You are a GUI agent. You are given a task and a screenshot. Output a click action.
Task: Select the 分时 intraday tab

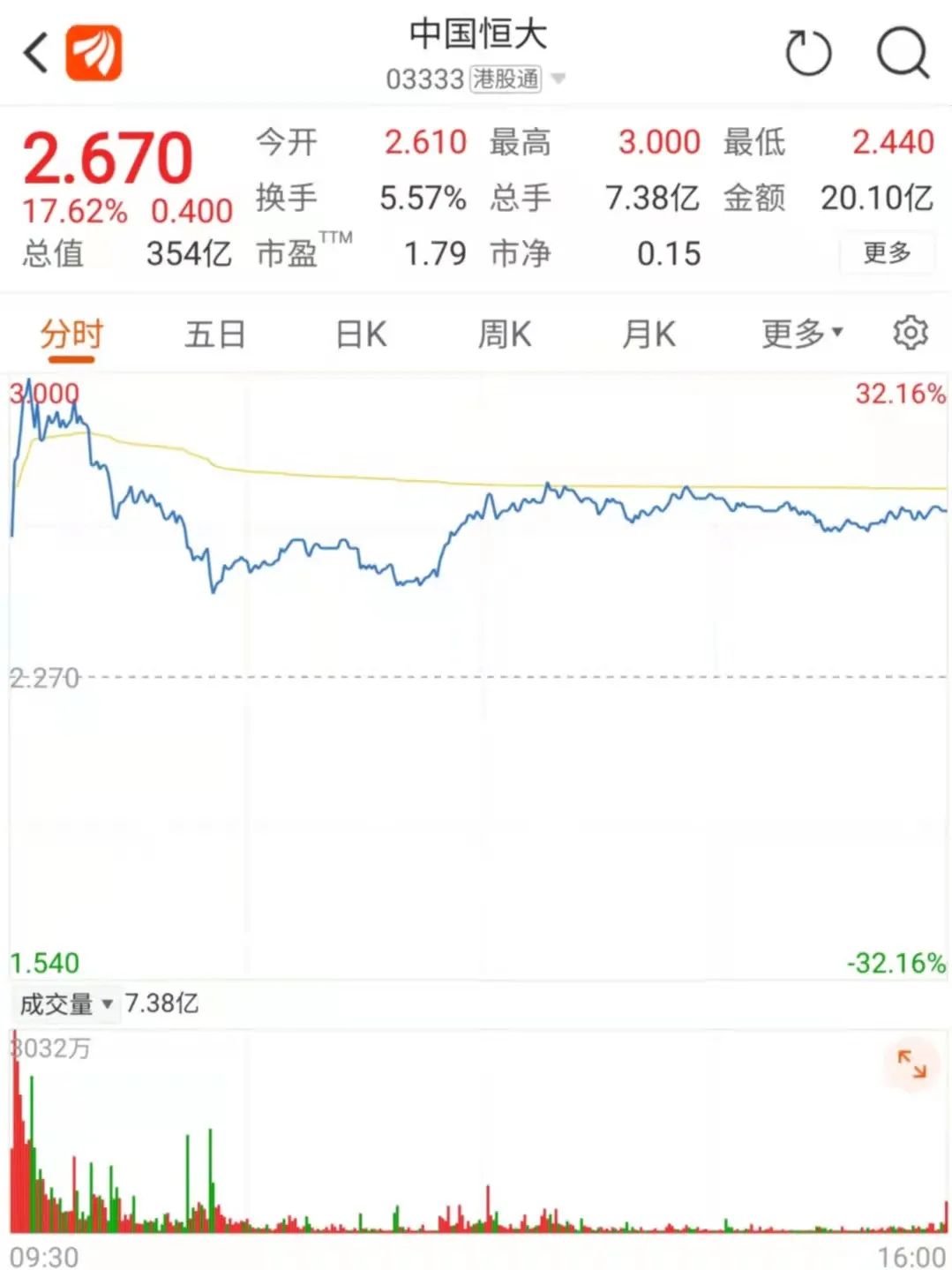(71, 334)
